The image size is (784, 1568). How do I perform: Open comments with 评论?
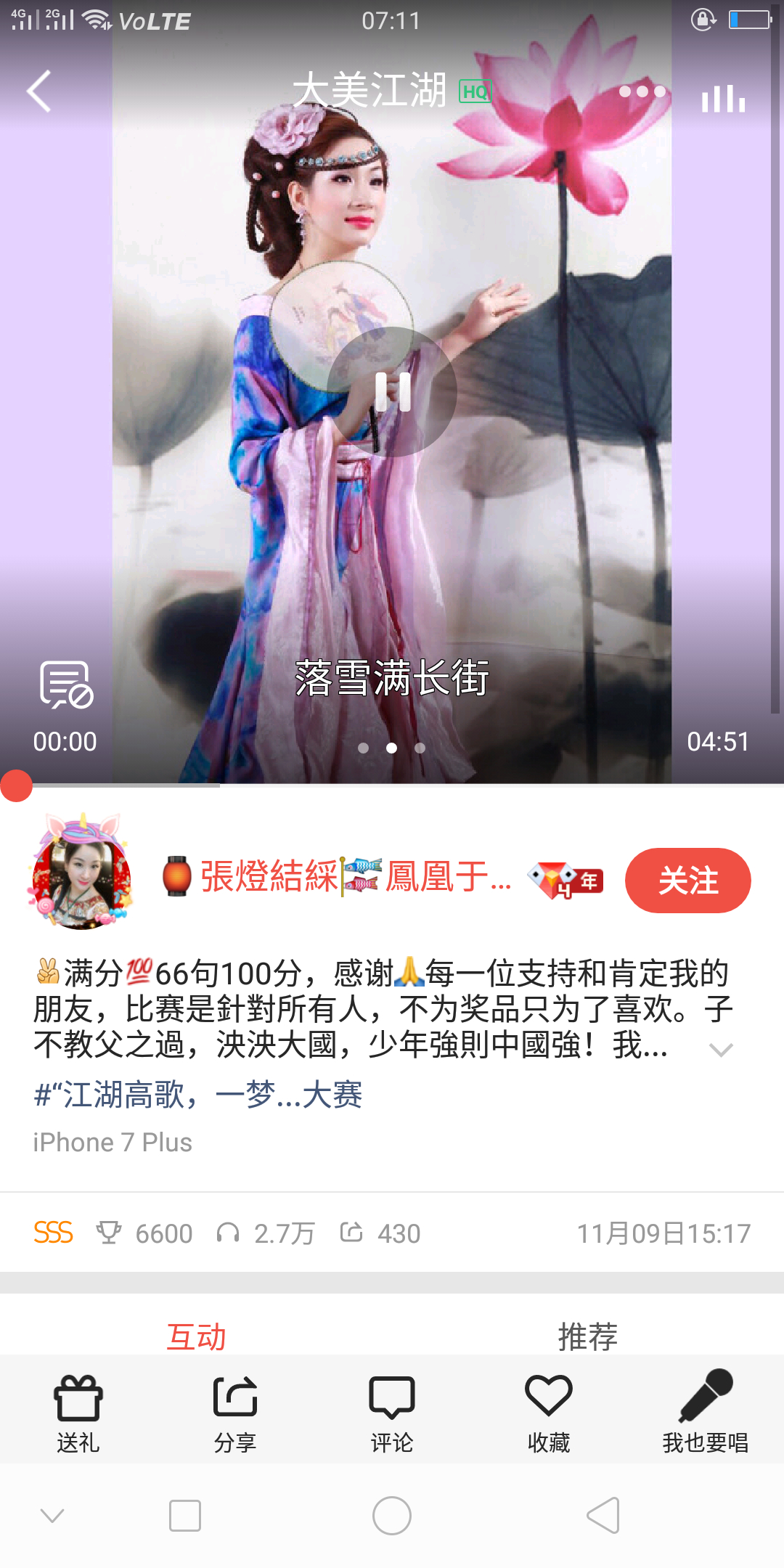coord(392,1413)
